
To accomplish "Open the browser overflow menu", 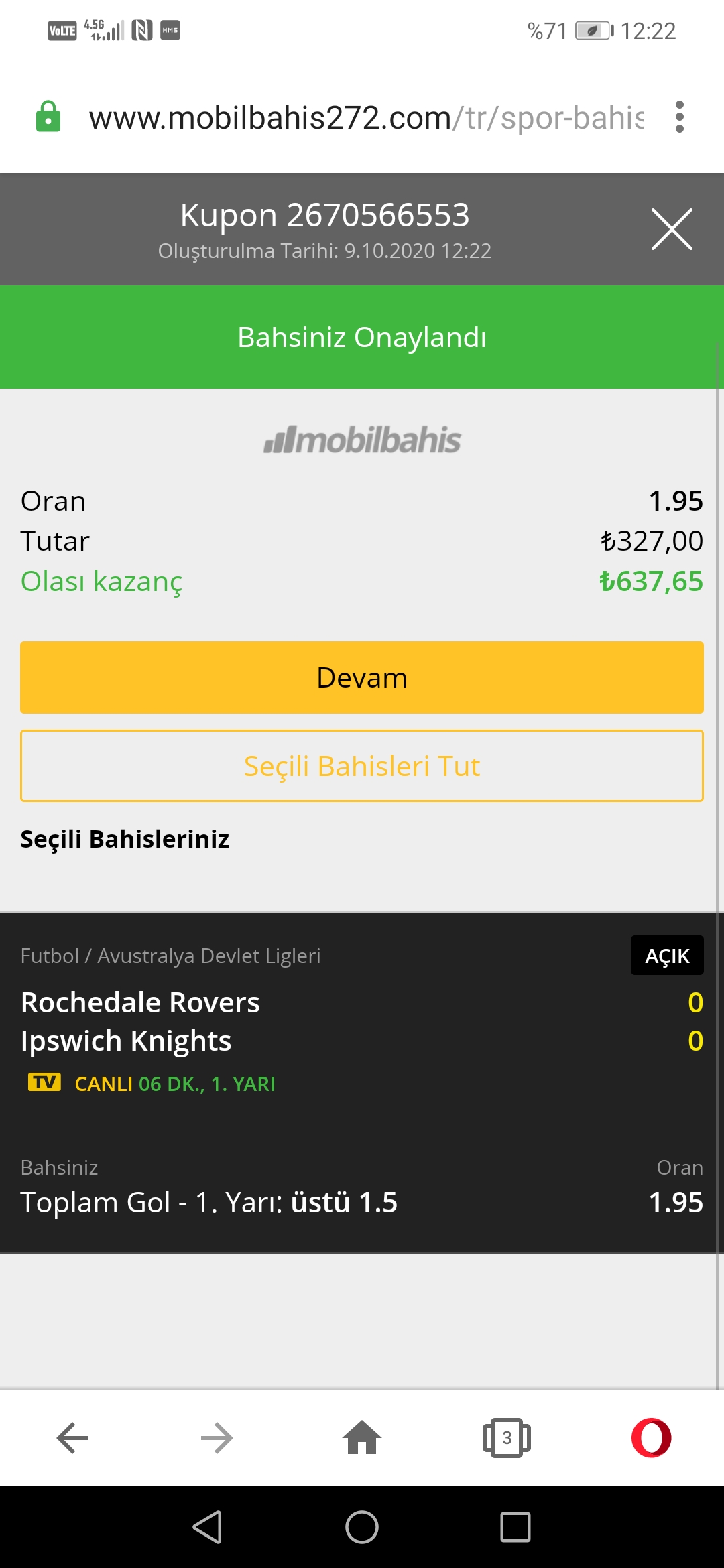I will [680, 117].
